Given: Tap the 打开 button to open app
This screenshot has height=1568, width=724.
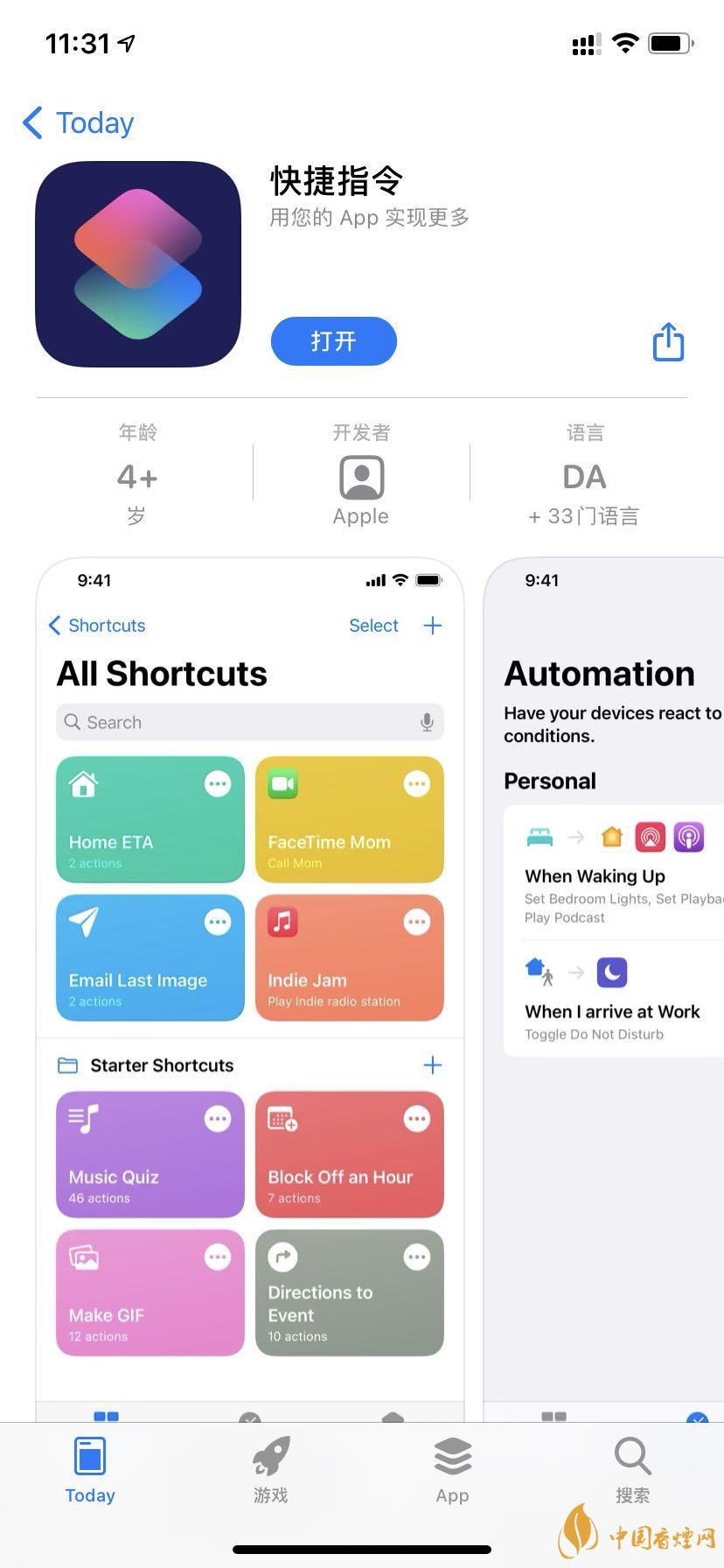Looking at the screenshot, I should (x=333, y=341).
